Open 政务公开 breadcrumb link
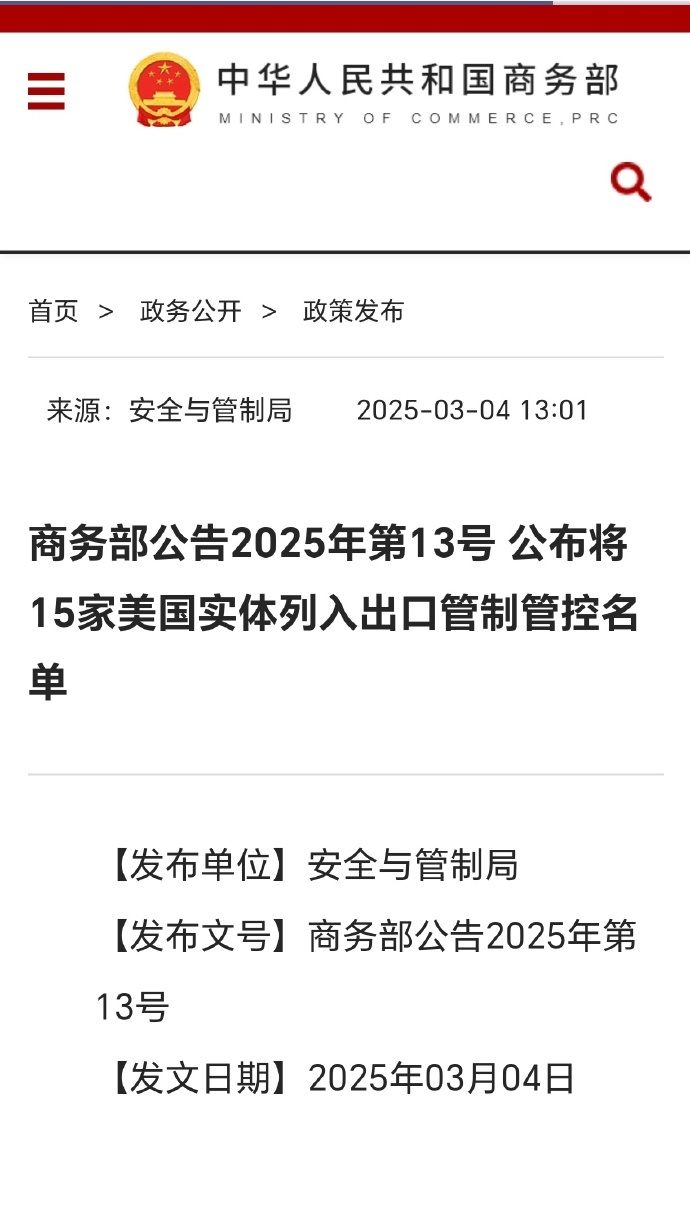The height and width of the screenshot is (1214, 690). (x=191, y=311)
